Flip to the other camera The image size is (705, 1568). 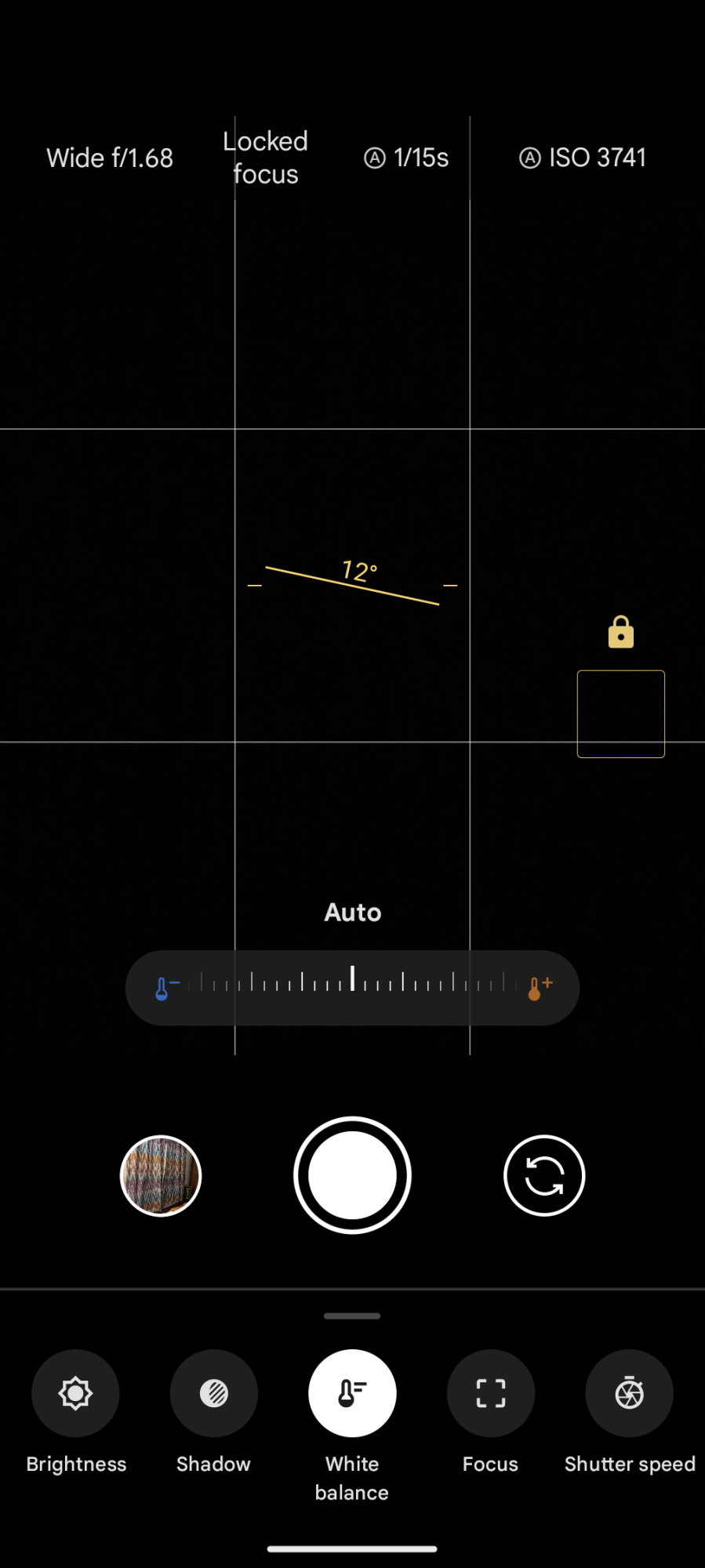(x=544, y=1175)
